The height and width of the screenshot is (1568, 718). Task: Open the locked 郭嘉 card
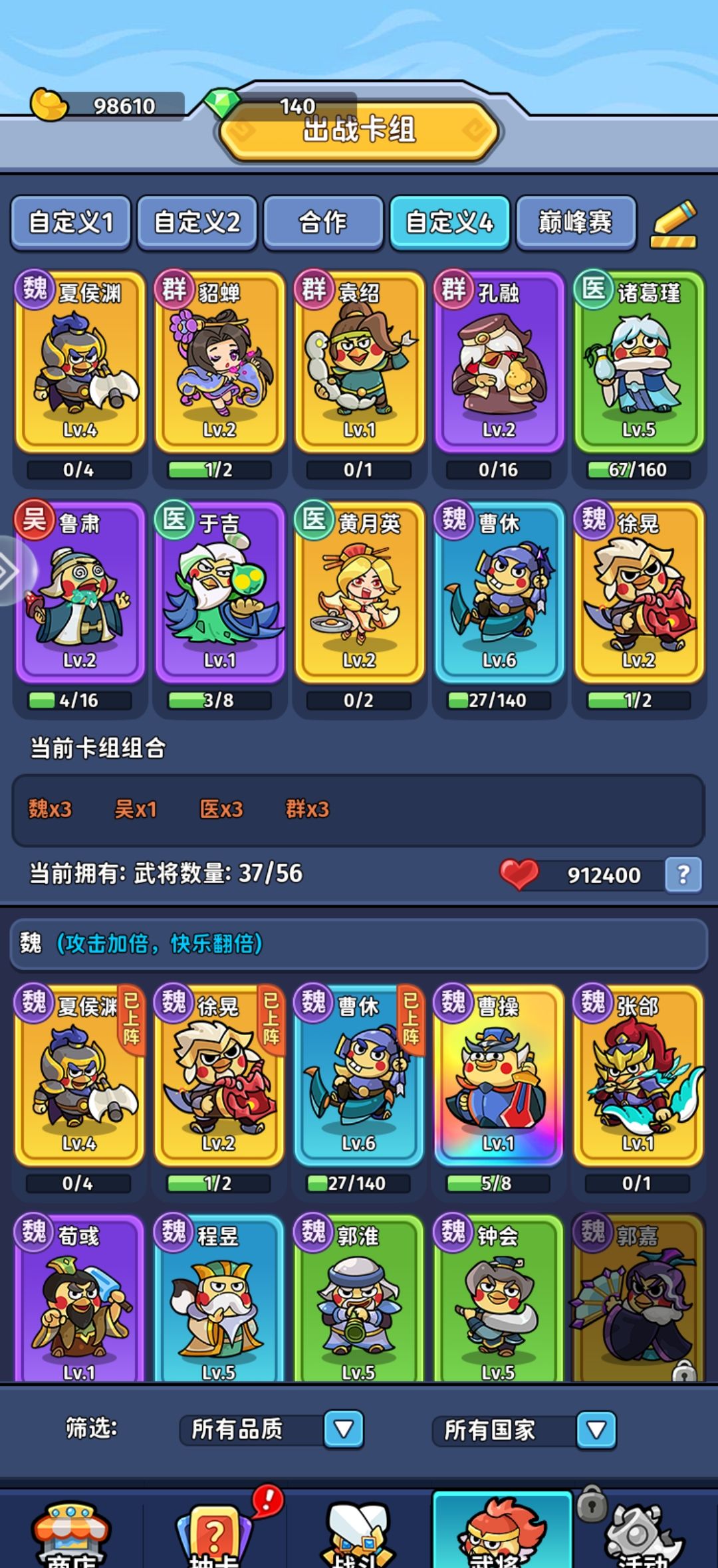point(638,1299)
